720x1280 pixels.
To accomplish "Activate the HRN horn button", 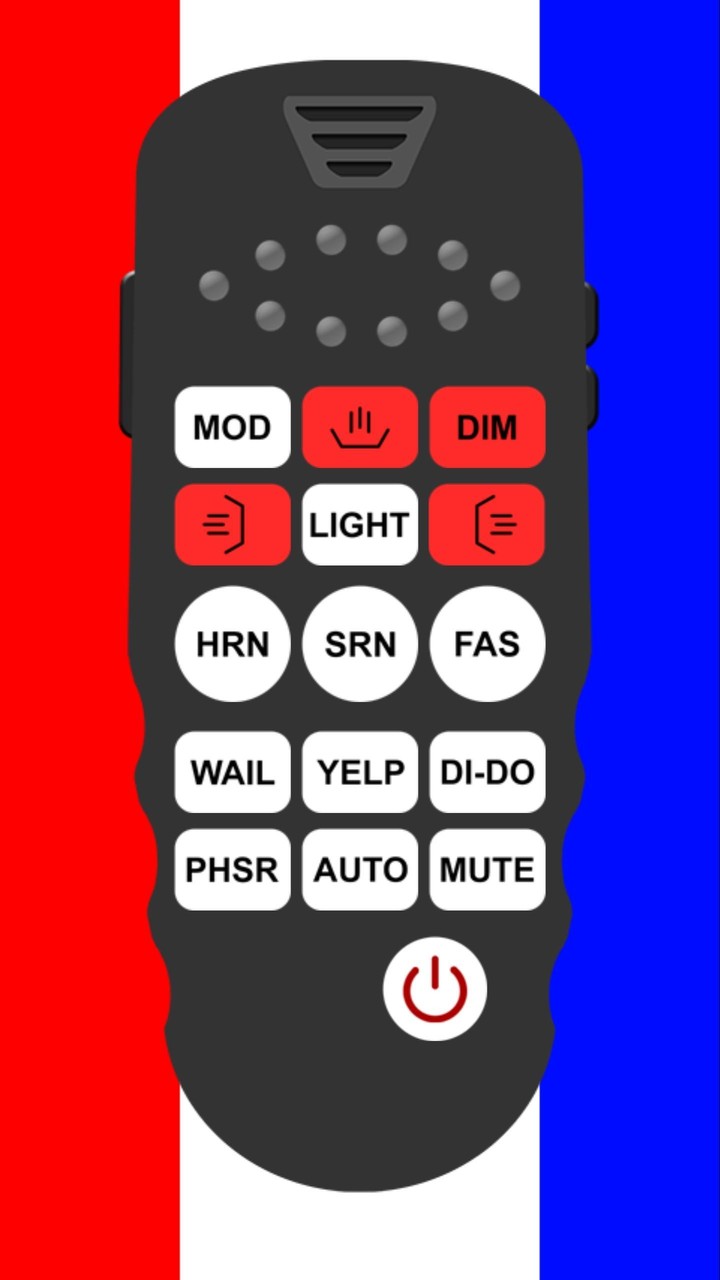I will [x=232, y=645].
